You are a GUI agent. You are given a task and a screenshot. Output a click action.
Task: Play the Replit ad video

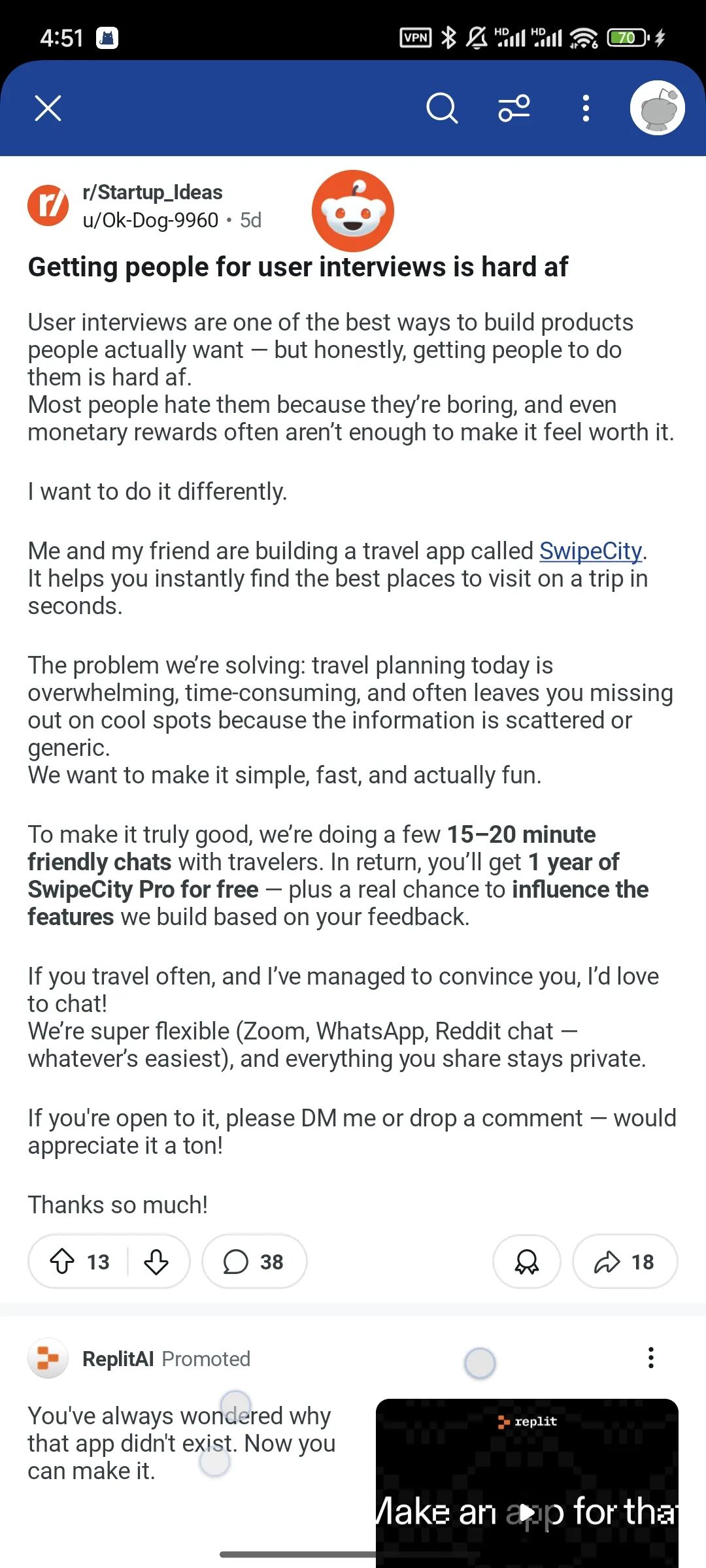click(x=527, y=1511)
